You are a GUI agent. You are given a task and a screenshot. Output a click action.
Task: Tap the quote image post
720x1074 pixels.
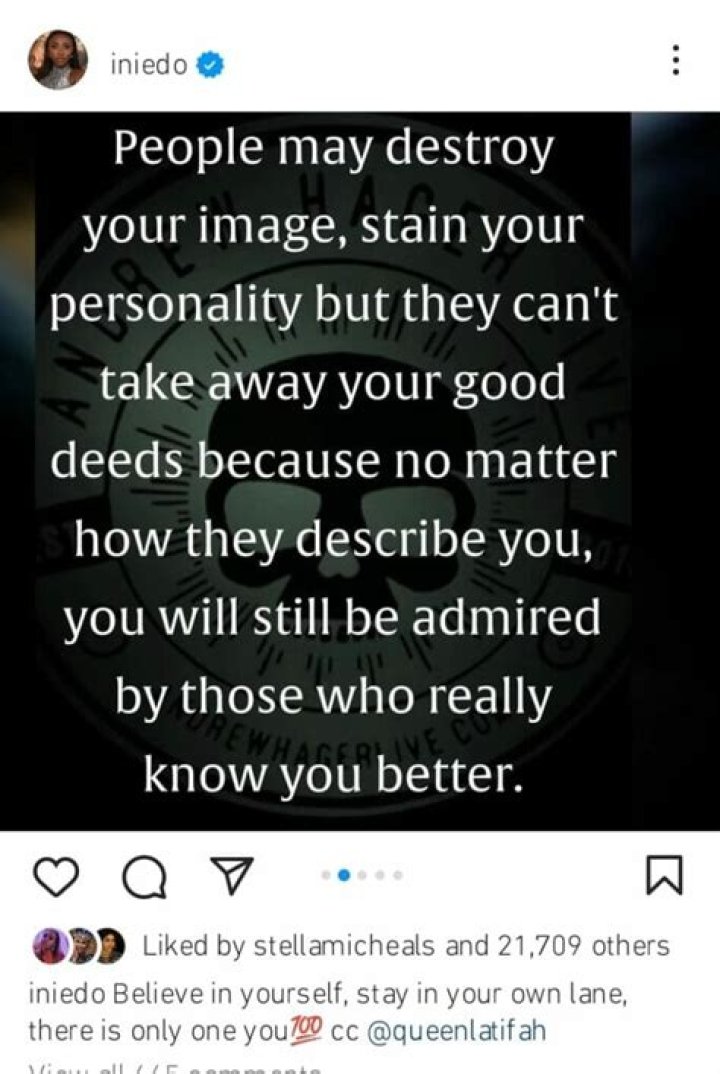coord(340,470)
